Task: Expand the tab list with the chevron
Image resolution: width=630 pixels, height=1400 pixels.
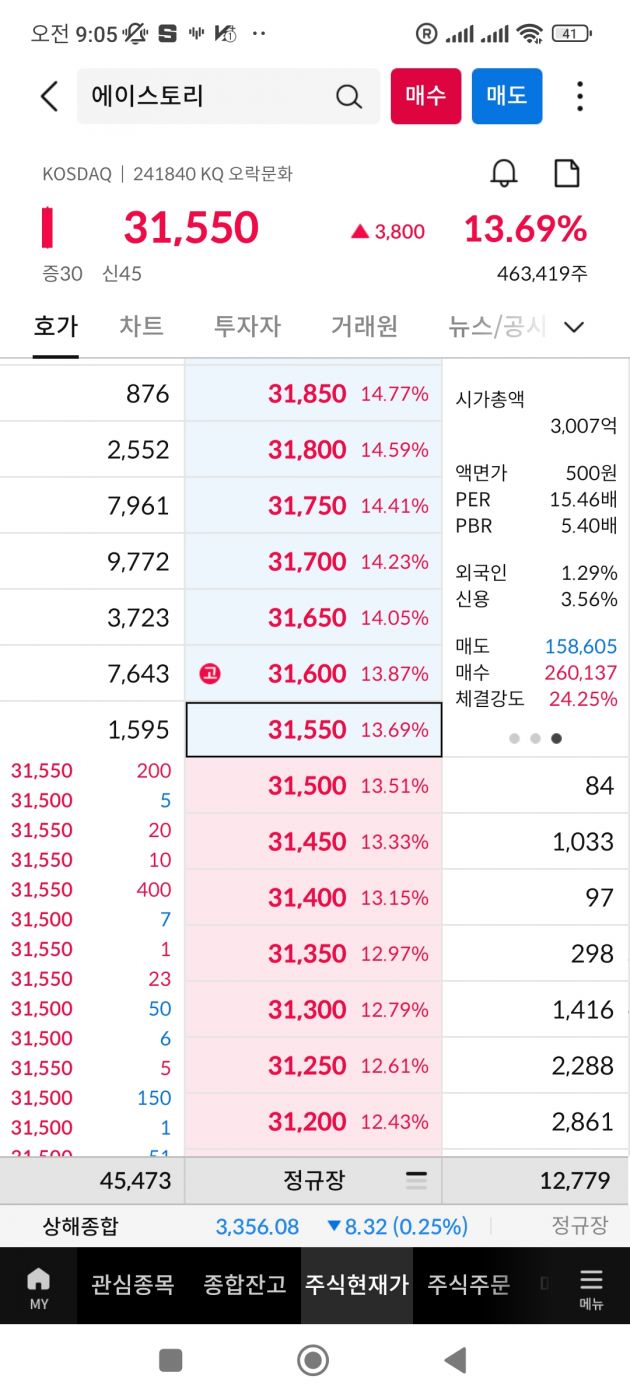Action: tap(574, 327)
